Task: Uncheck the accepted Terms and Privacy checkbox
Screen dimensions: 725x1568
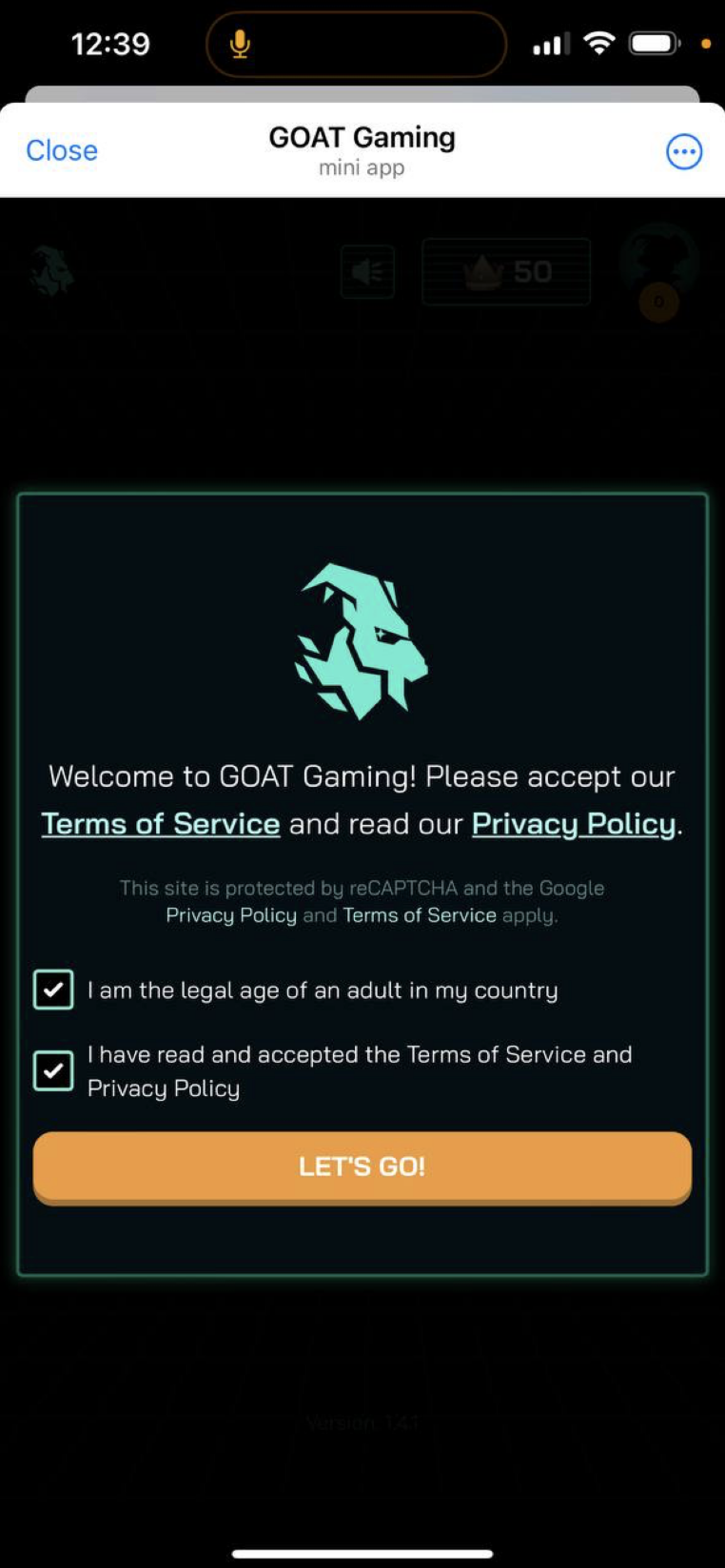Action: coord(53,1071)
